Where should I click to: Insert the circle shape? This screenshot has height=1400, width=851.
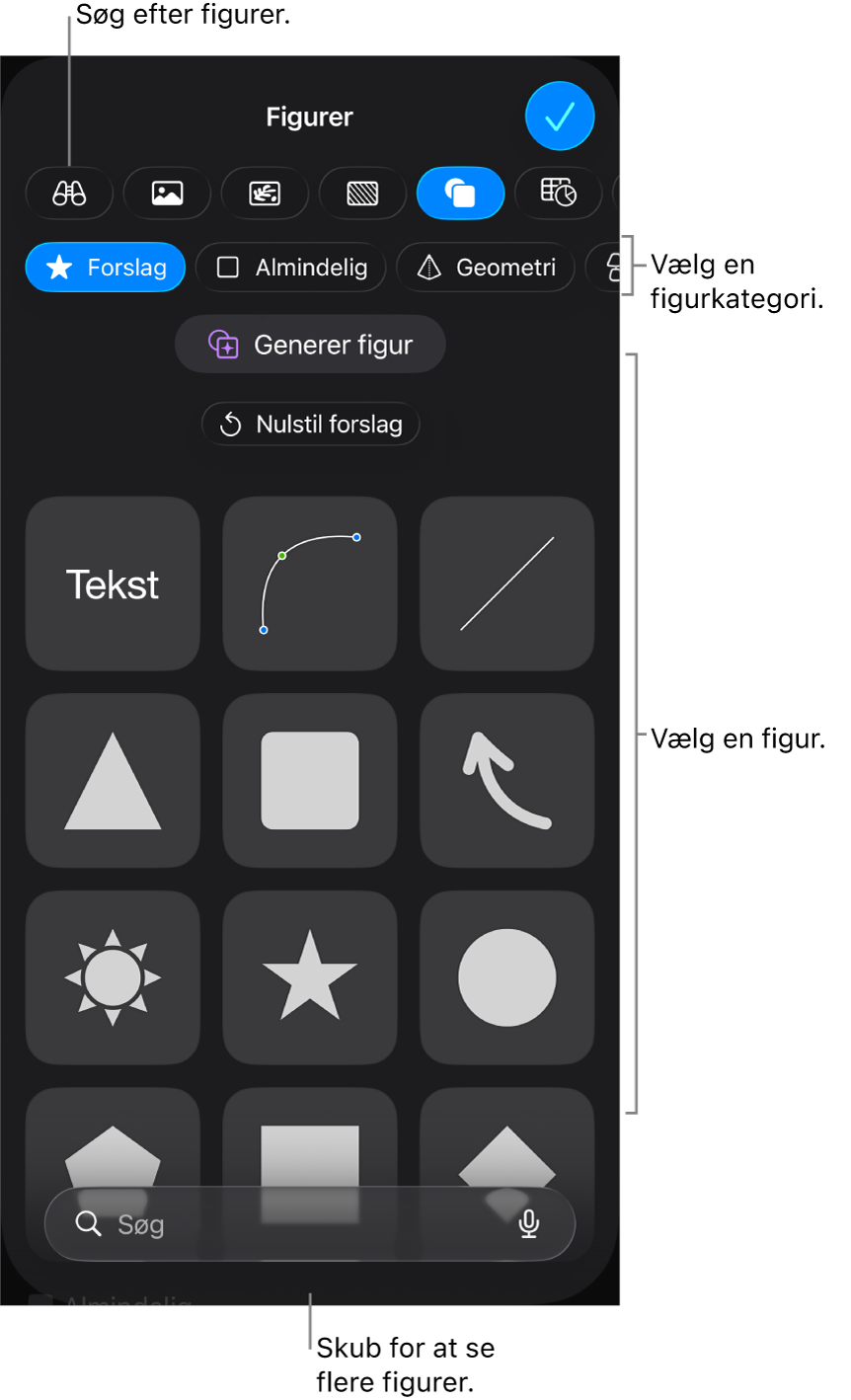tap(507, 977)
